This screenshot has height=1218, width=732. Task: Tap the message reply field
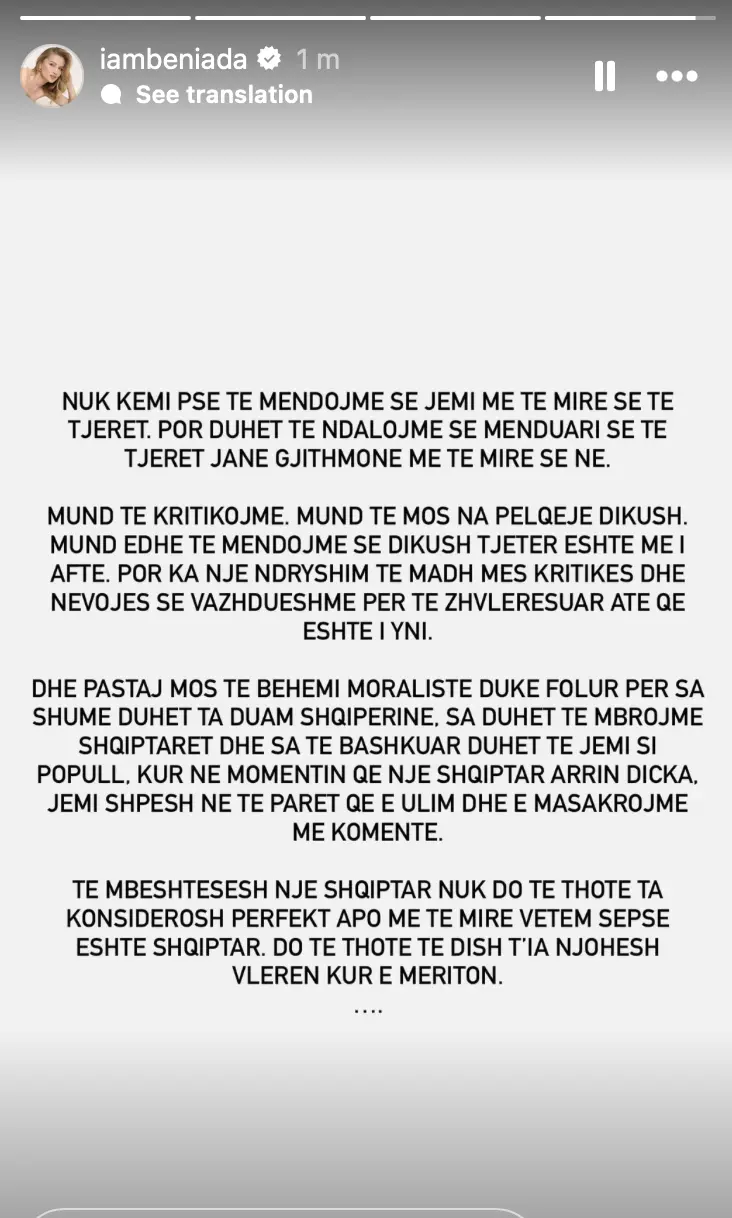point(280,1213)
